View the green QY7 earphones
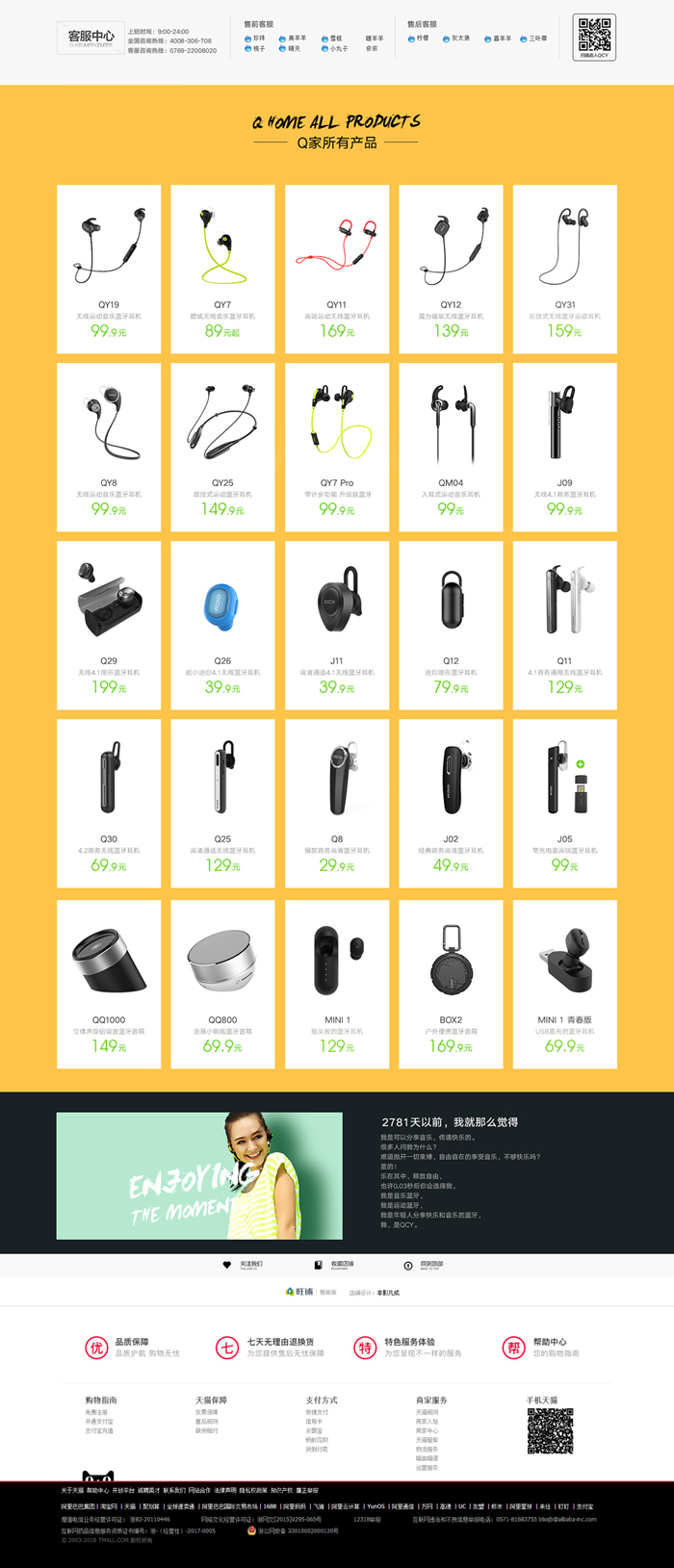The height and width of the screenshot is (1568, 674). tap(222, 270)
